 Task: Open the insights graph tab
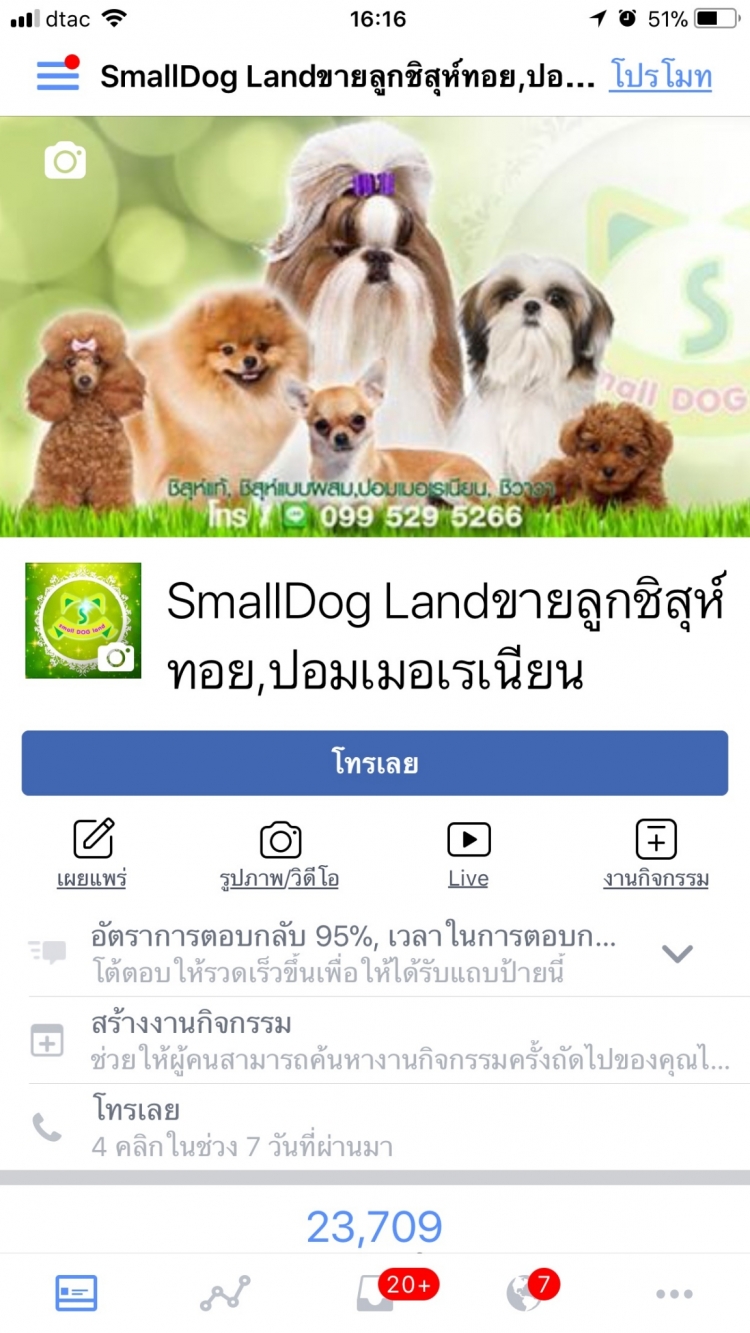tap(225, 1294)
